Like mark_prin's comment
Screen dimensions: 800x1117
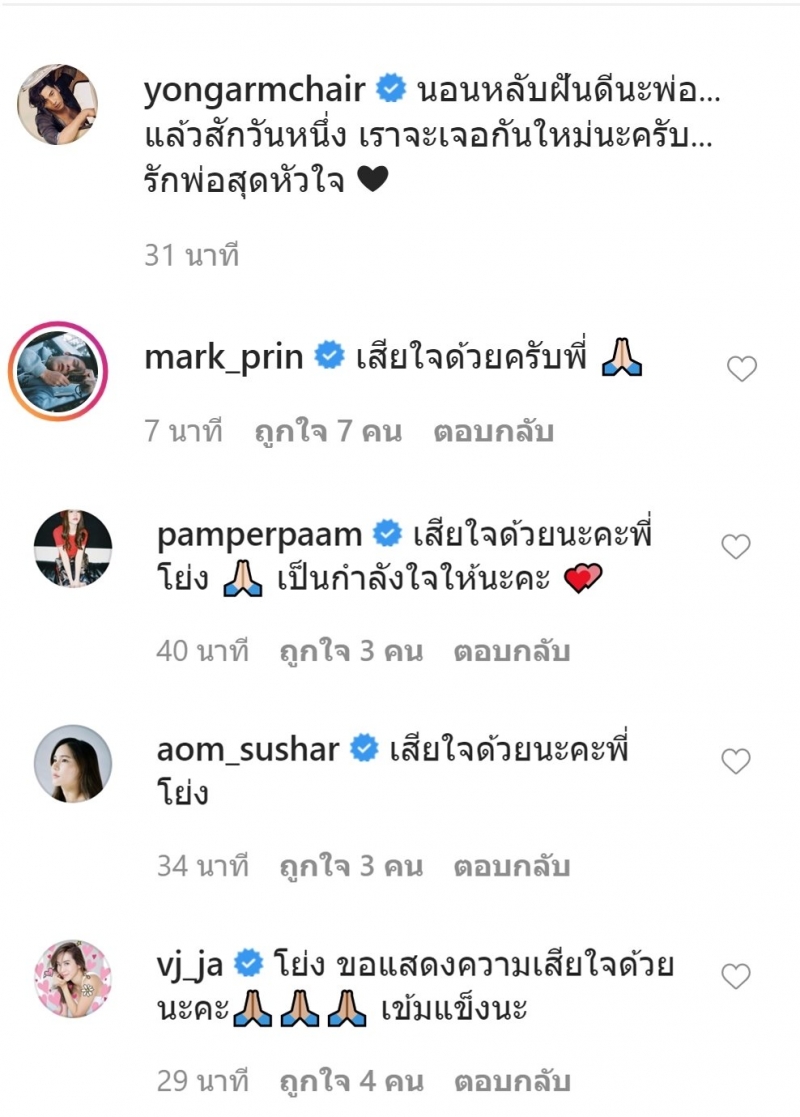pos(741,370)
